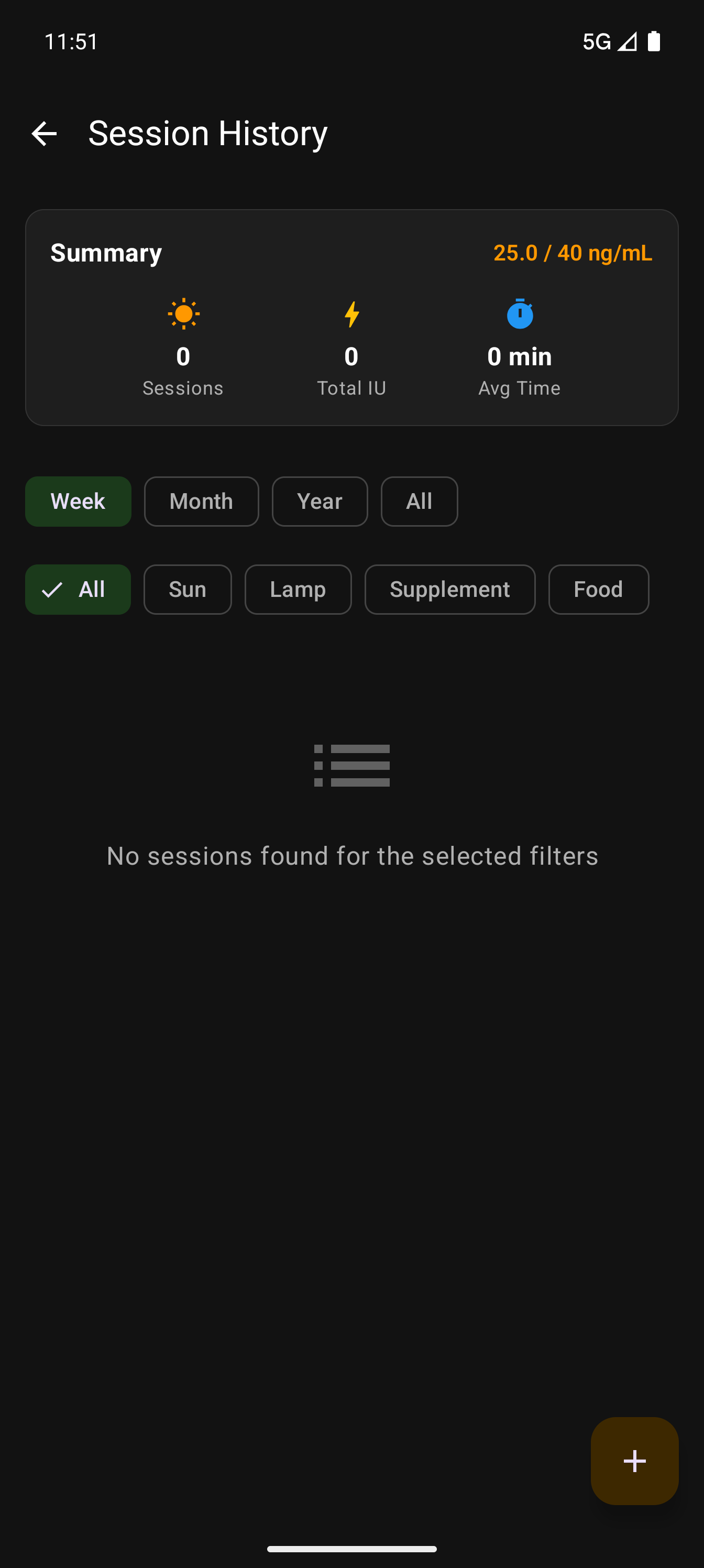Apply the Food filter chip
Viewport: 704px width, 1568px height.
click(598, 589)
